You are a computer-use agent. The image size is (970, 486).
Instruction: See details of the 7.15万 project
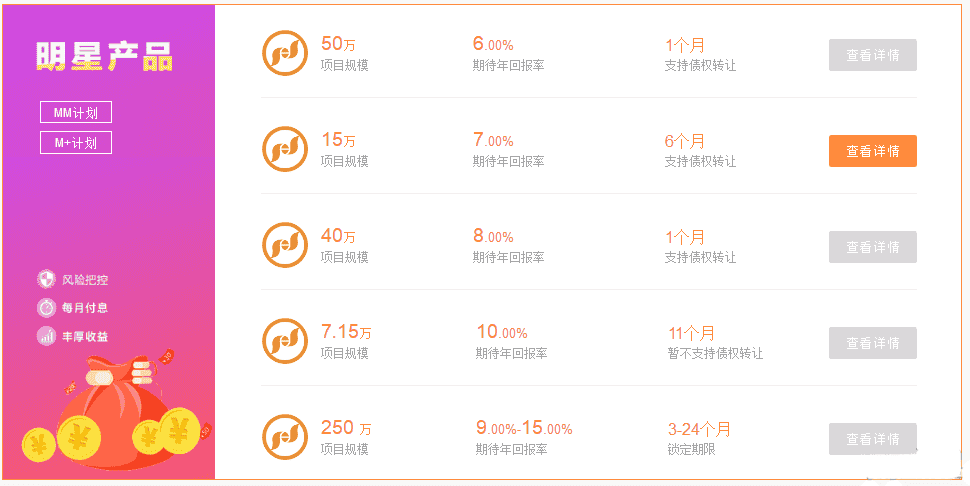coord(872,343)
